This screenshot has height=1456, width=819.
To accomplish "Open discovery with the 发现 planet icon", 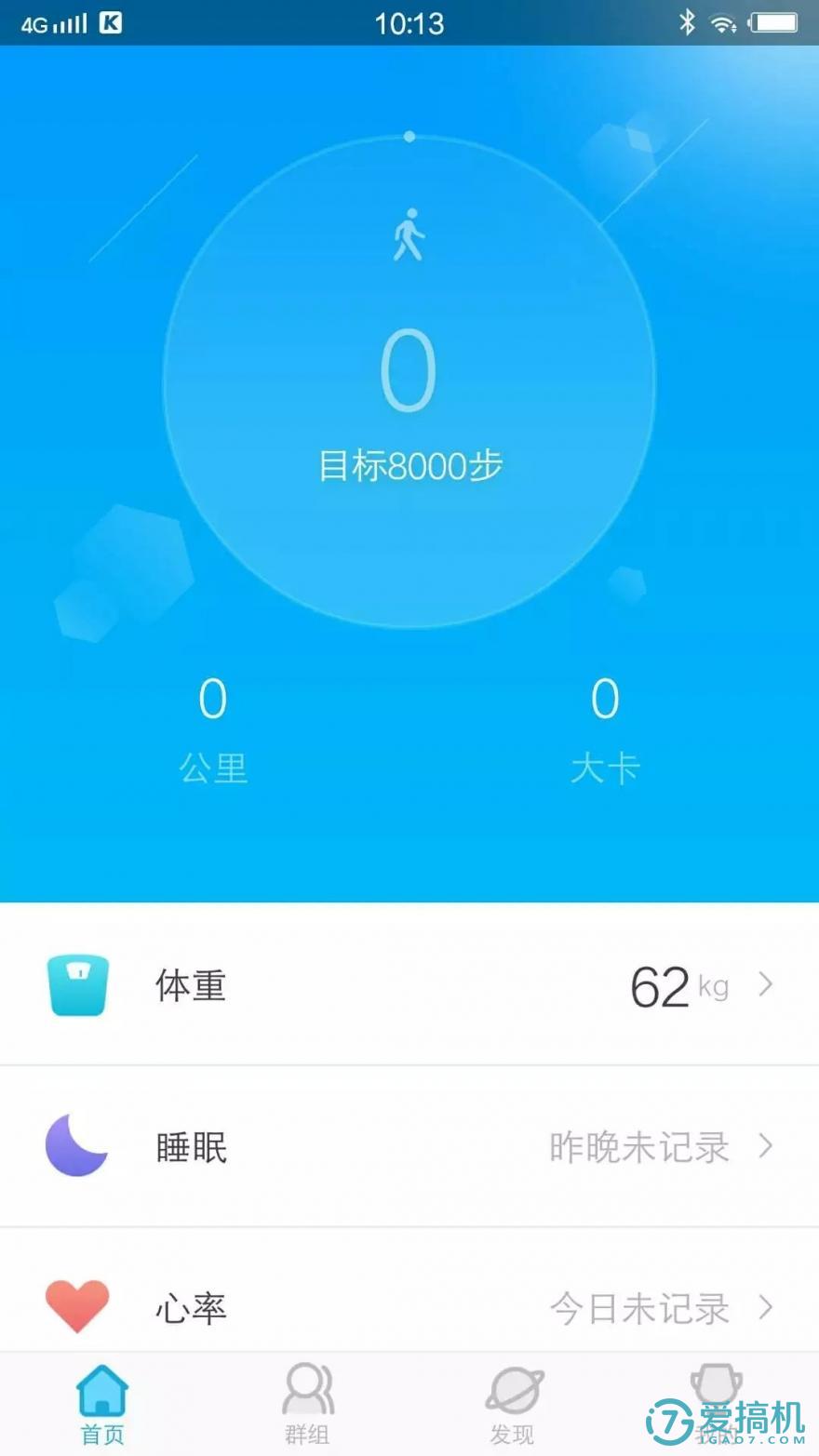I will click(514, 1389).
